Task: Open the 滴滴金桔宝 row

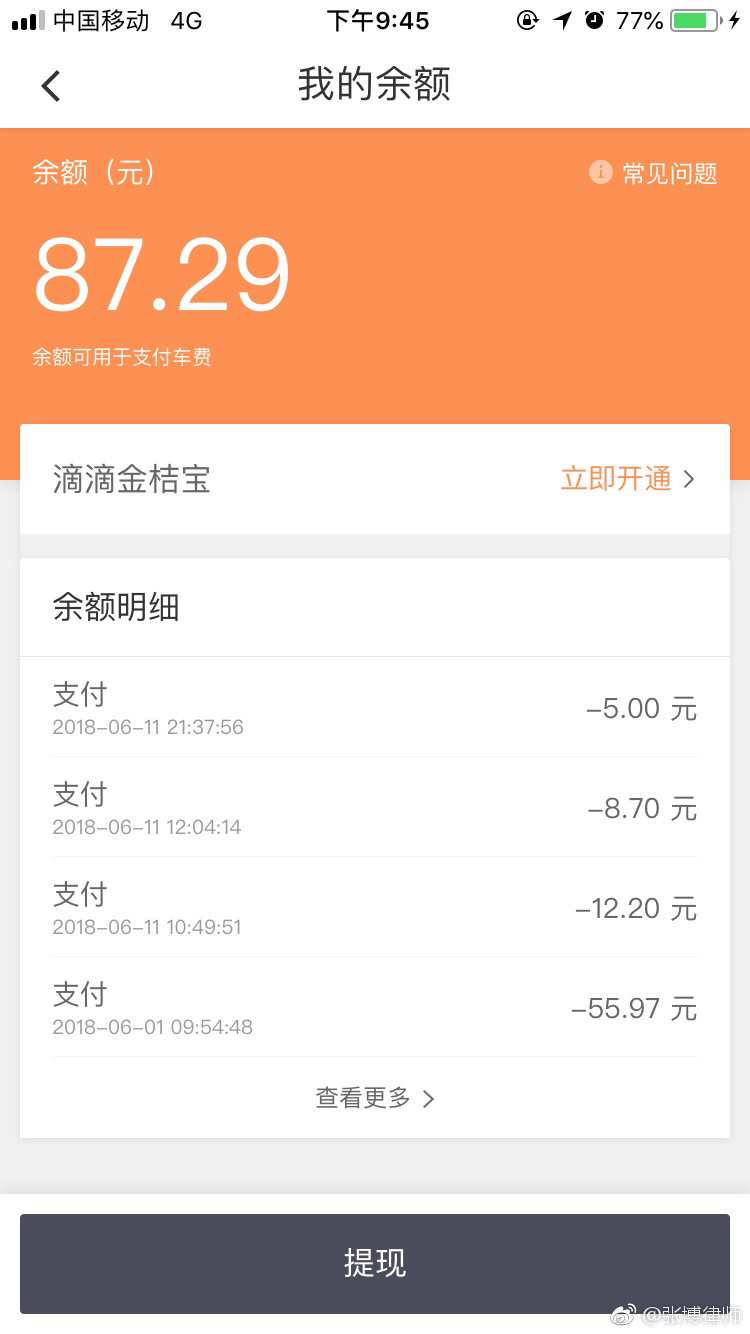Action: 375,479
